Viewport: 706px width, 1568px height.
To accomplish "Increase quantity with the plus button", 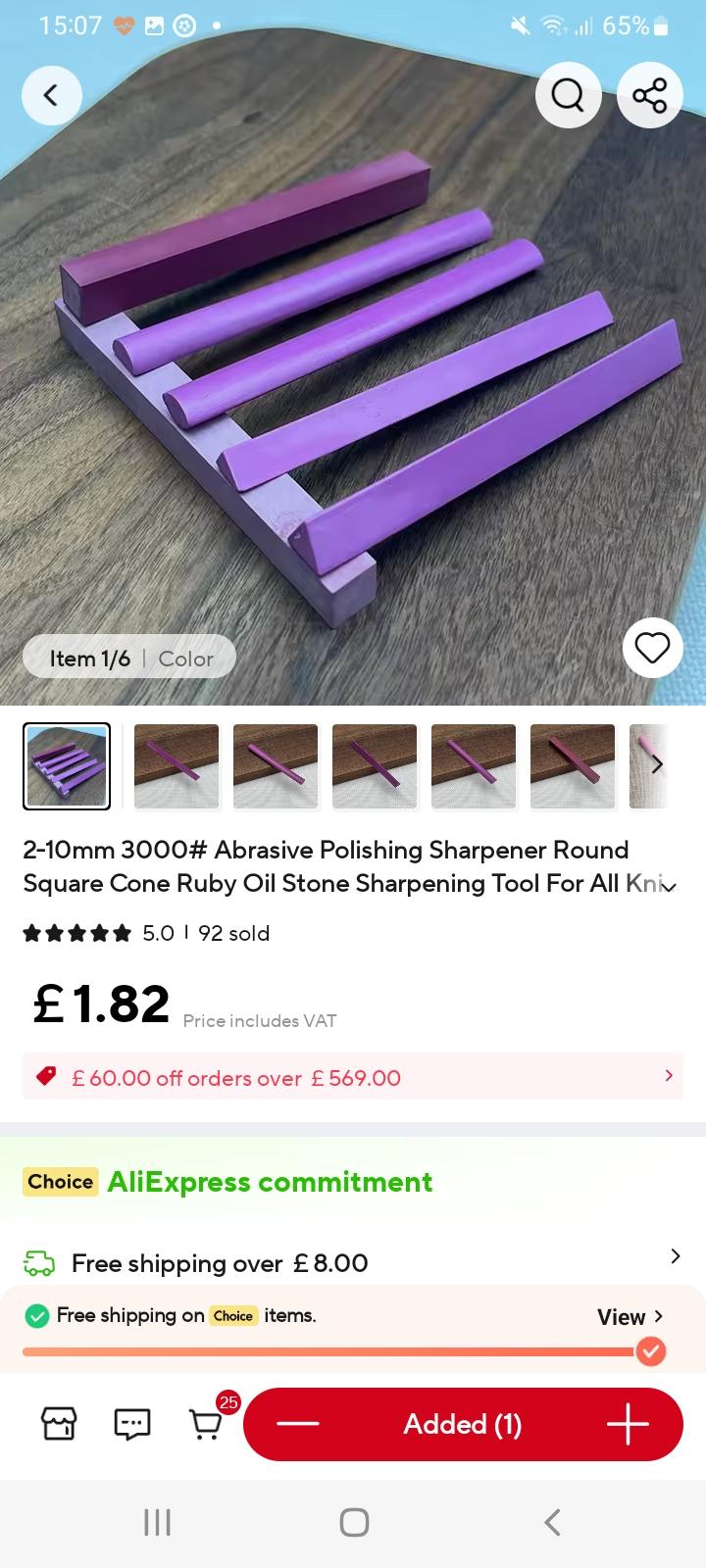I will click(x=628, y=1424).
